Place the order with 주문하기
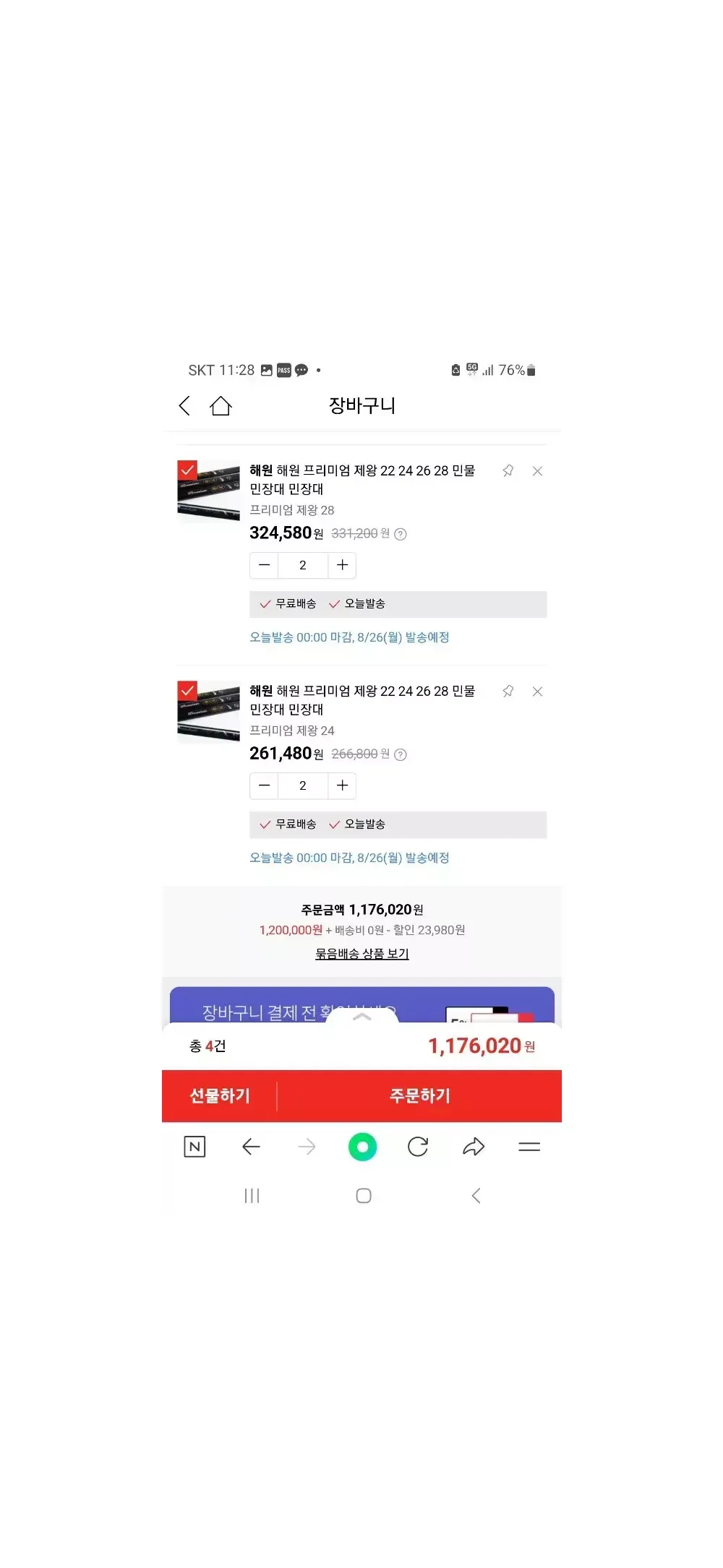Screen dimensions: 723x1568 (419, 1096)
